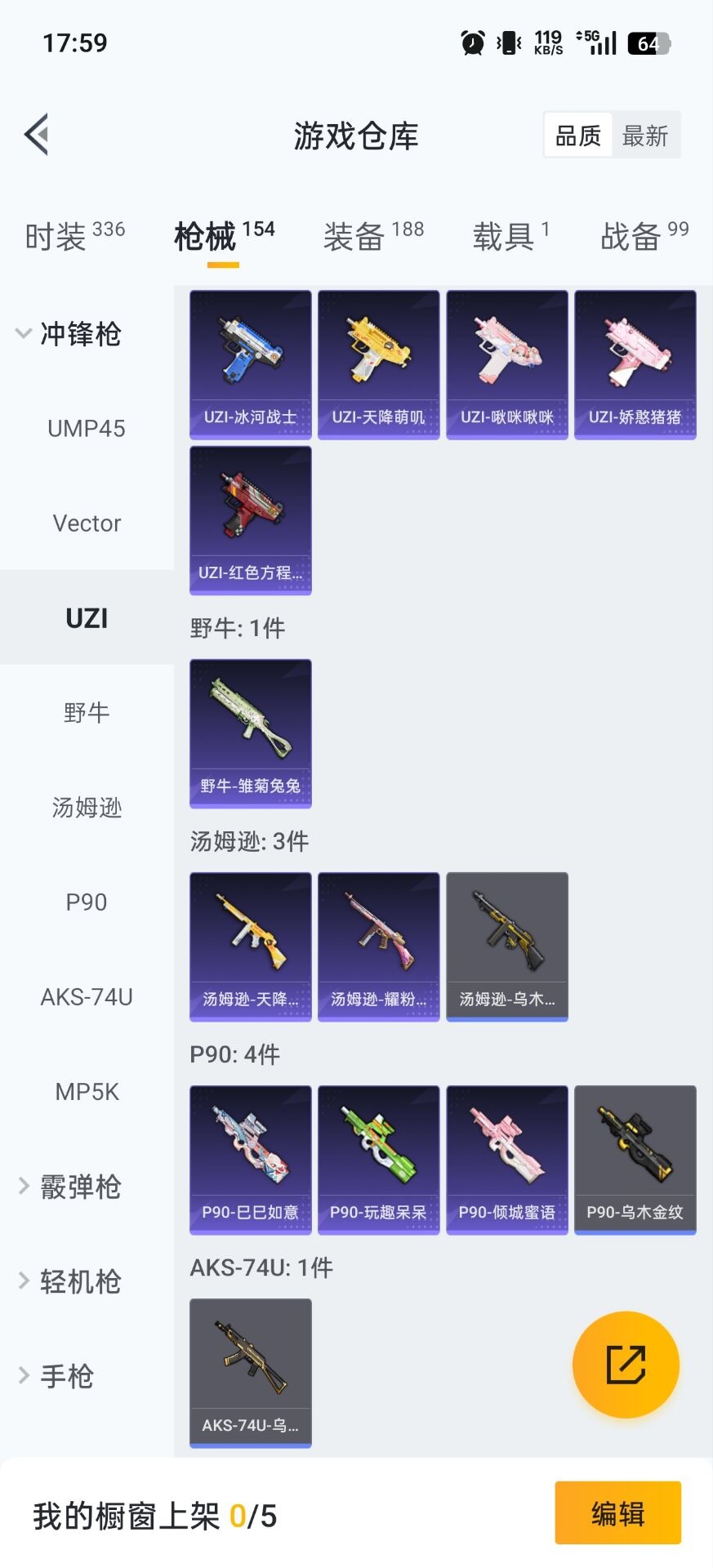Select the P90-玩趣呆呆 green skin

tap(378, 1160)
